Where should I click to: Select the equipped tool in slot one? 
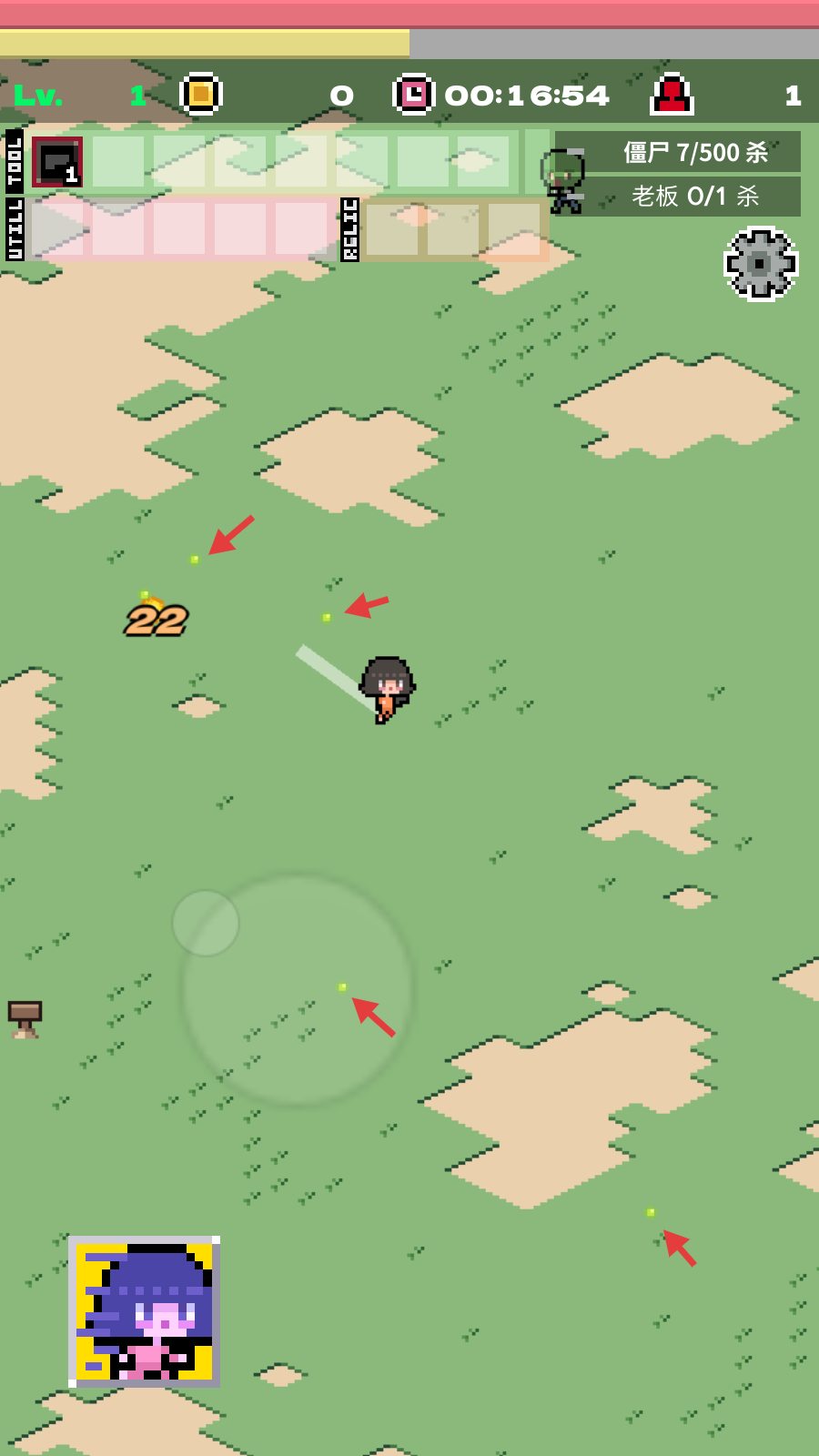point(57,162)
